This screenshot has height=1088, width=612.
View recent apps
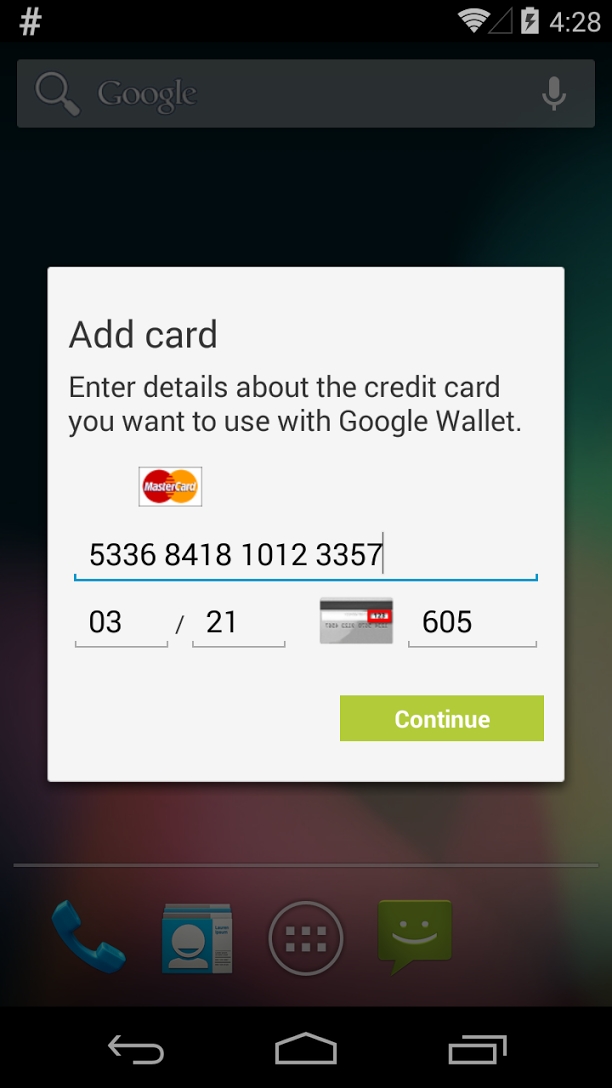point(477,1049)
